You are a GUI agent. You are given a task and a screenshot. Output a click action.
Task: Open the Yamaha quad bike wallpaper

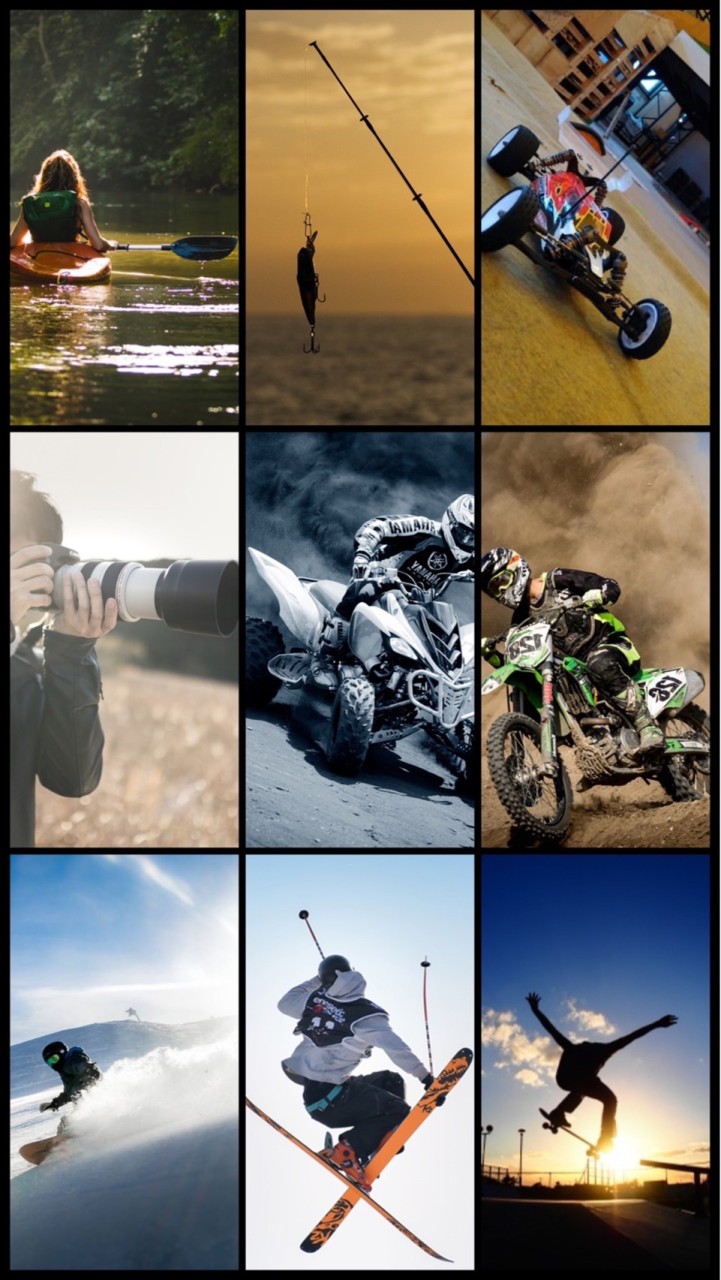pyautogui.click(x=360, y=640)
